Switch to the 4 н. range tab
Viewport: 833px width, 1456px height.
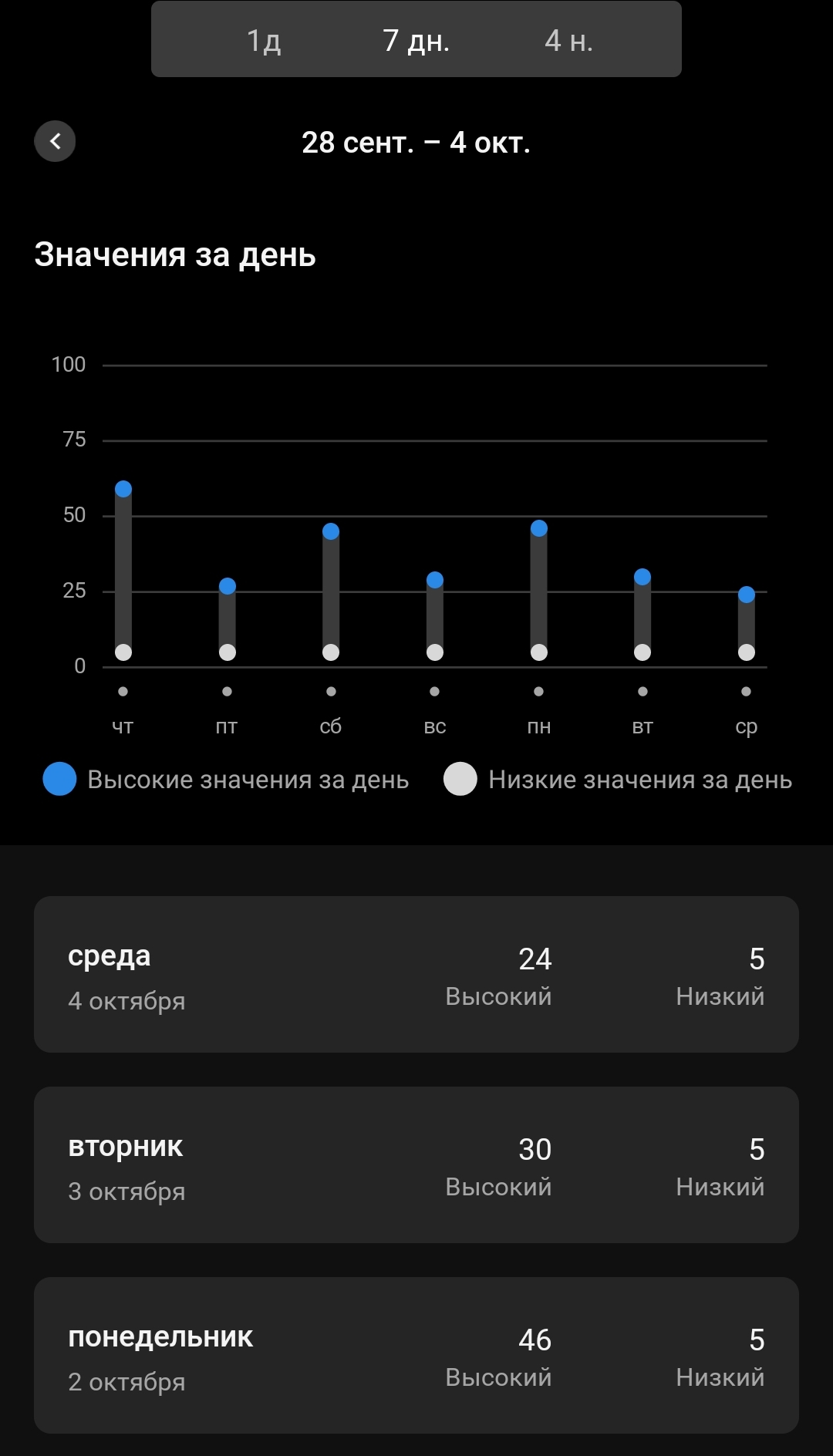pyautogui.click(x=569, y=40)
